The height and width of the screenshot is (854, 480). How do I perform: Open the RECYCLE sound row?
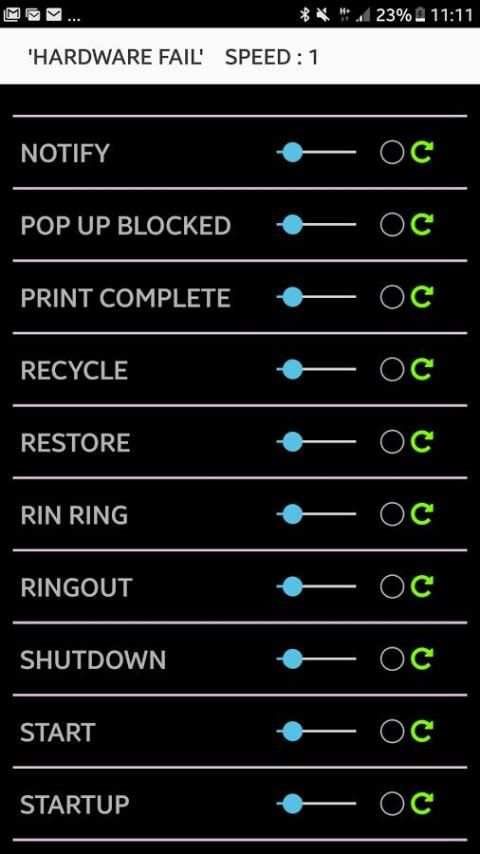tap(240, 370)
